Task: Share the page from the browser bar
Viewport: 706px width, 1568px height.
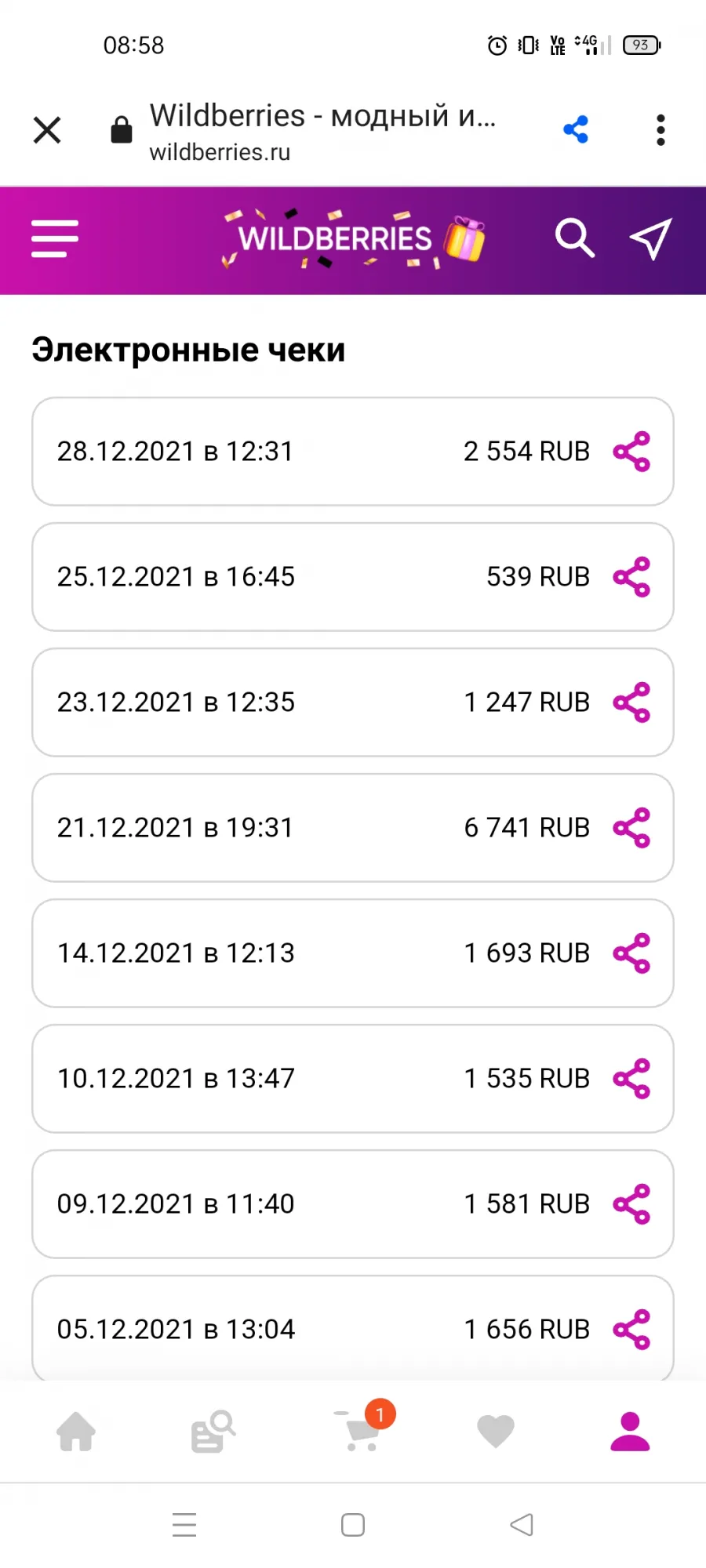Action: click(576, 129)
